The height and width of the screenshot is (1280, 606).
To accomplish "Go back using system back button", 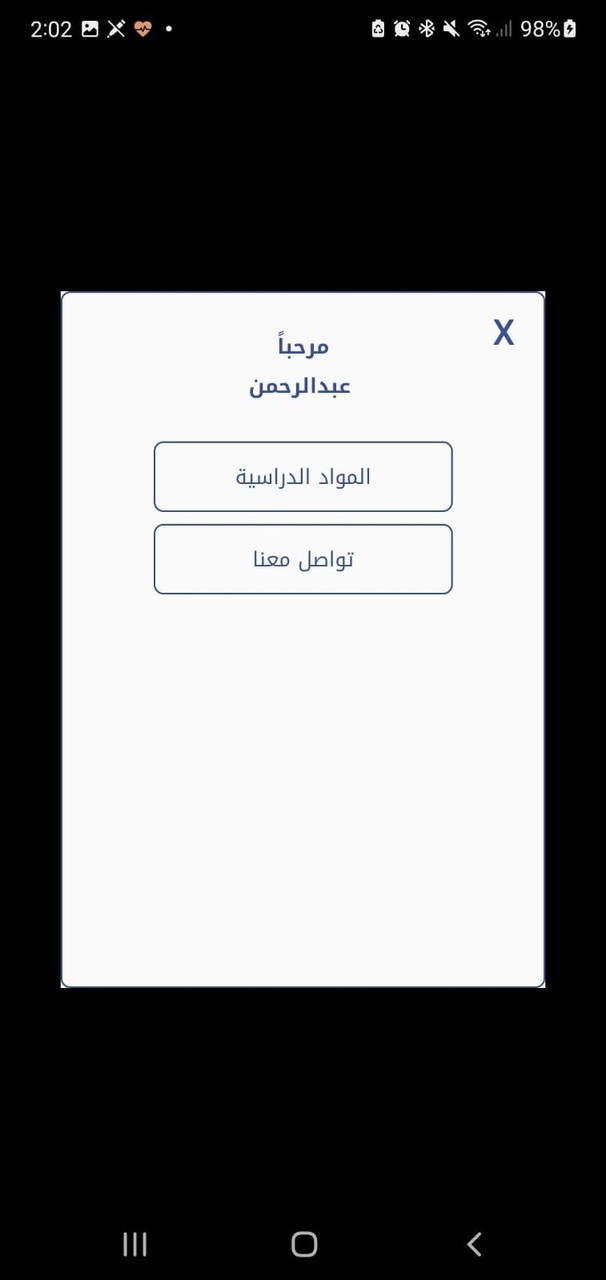I will click(474, 1244).
